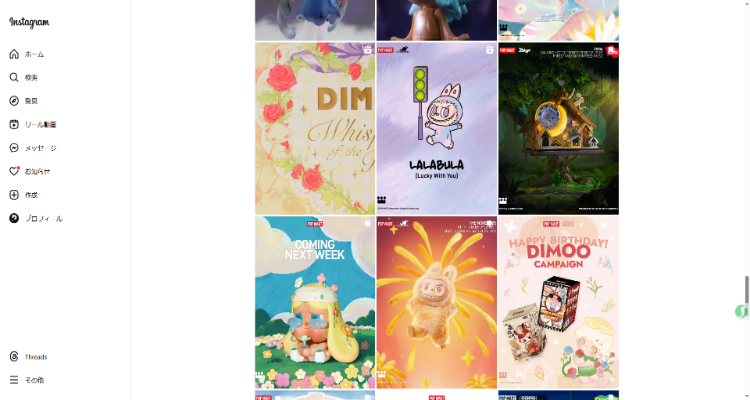Open the fluffy yellow Labubu post
Image resolution: width=750 pixels, height=400 pixels.
point(436,302)
